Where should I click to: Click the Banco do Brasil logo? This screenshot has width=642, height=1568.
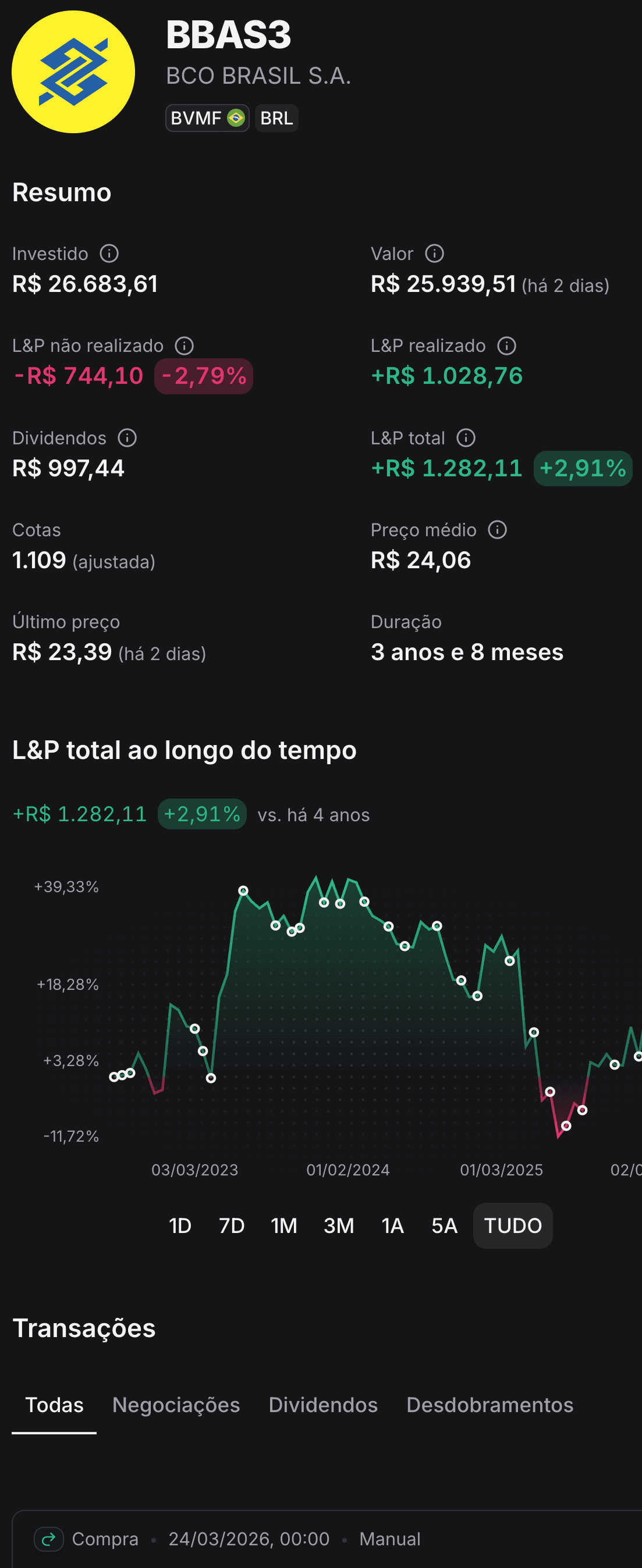[x=73, y=73]
